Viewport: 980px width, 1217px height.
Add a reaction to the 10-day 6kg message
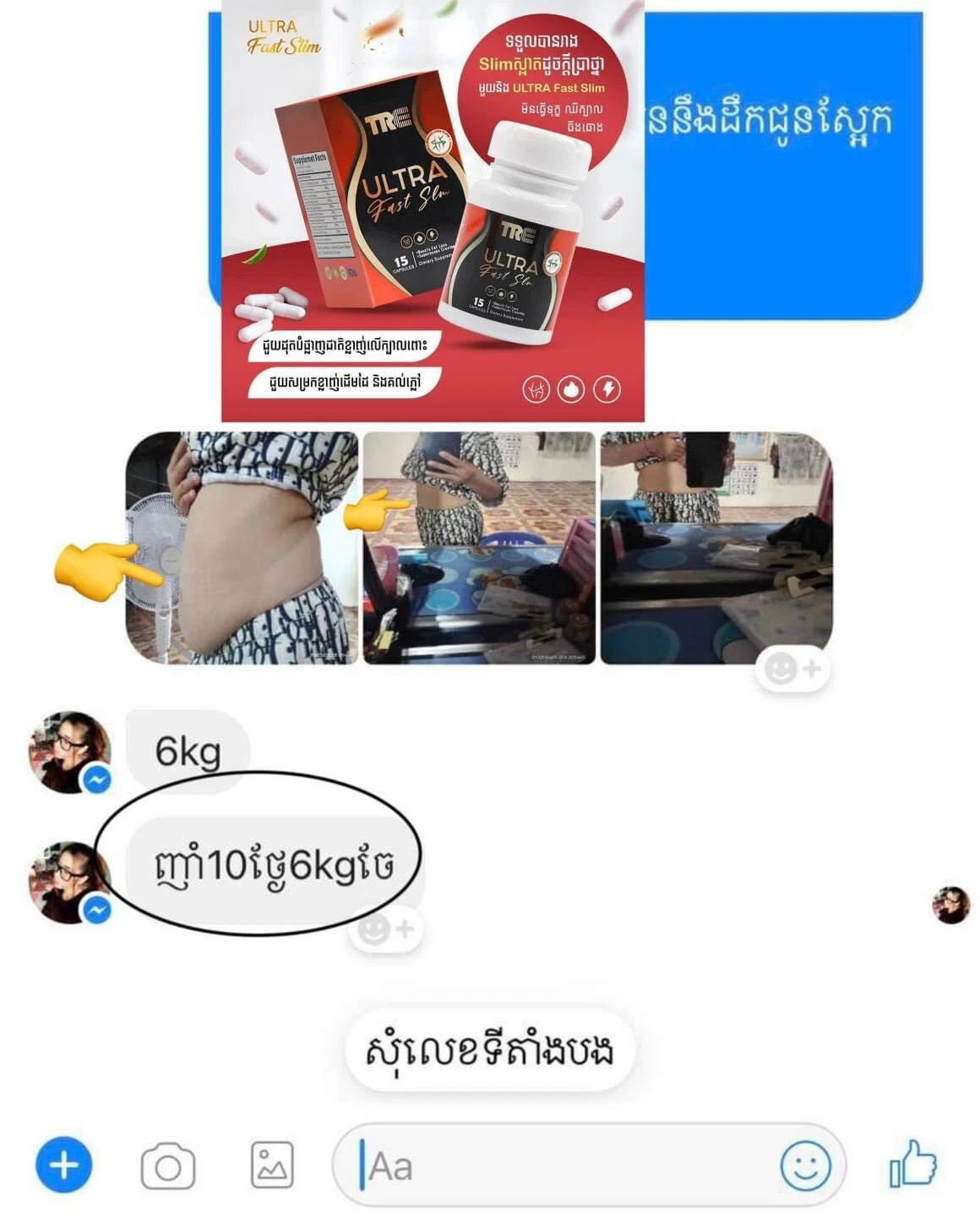coord(386,930)
